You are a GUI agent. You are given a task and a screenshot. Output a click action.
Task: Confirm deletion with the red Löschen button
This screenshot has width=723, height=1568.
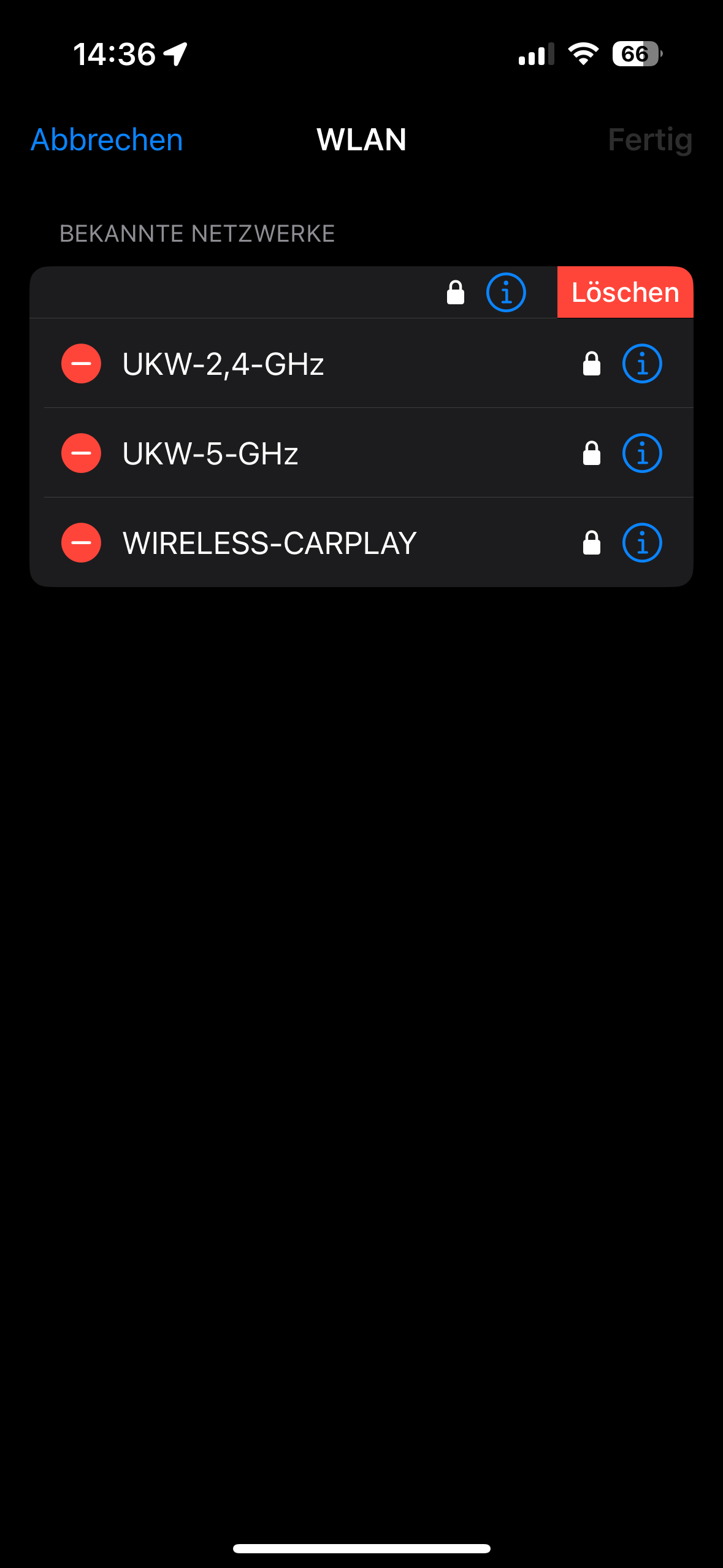[625, 292]
